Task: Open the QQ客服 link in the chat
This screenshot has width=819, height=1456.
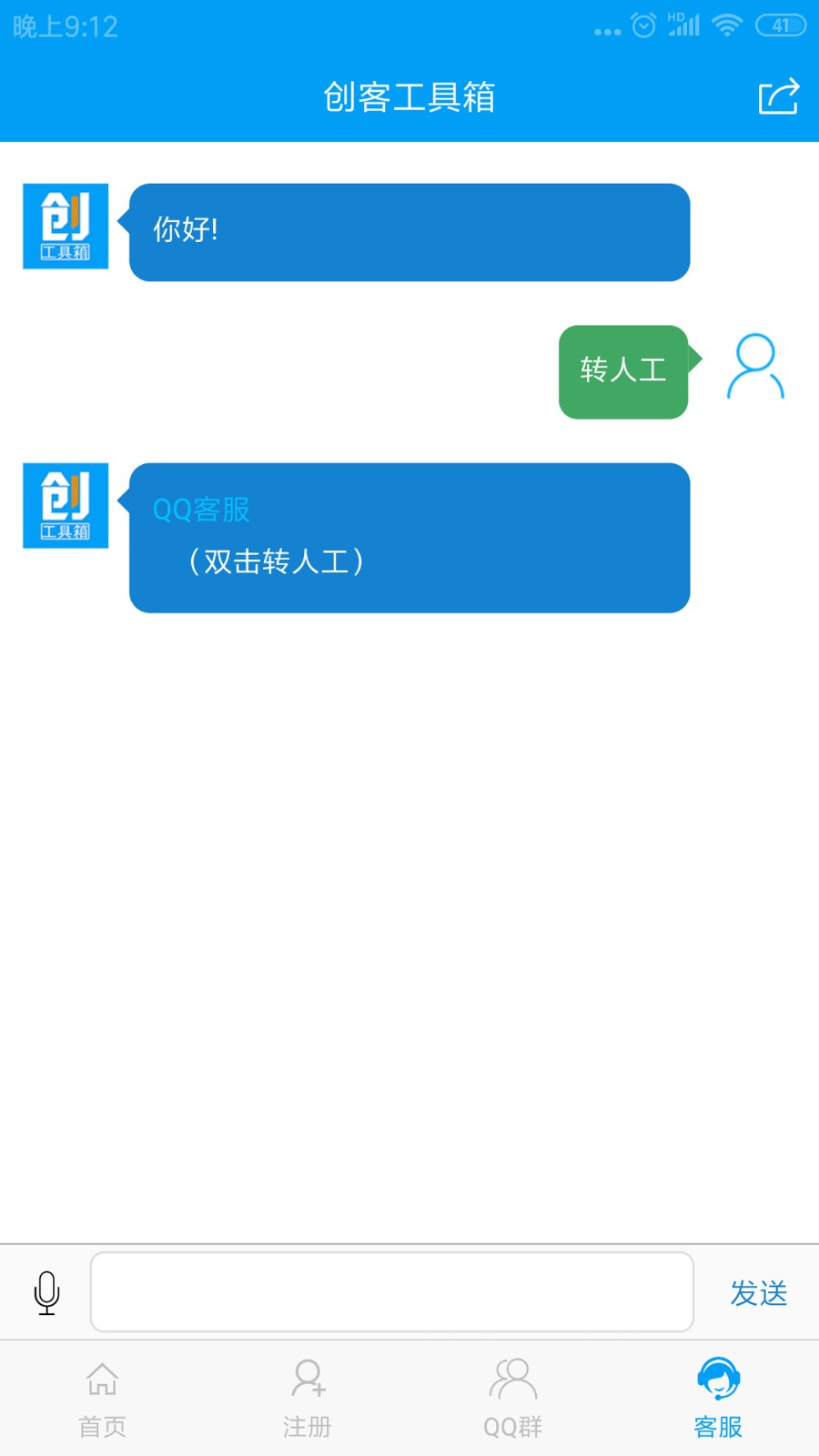Action: coord(201,510)
